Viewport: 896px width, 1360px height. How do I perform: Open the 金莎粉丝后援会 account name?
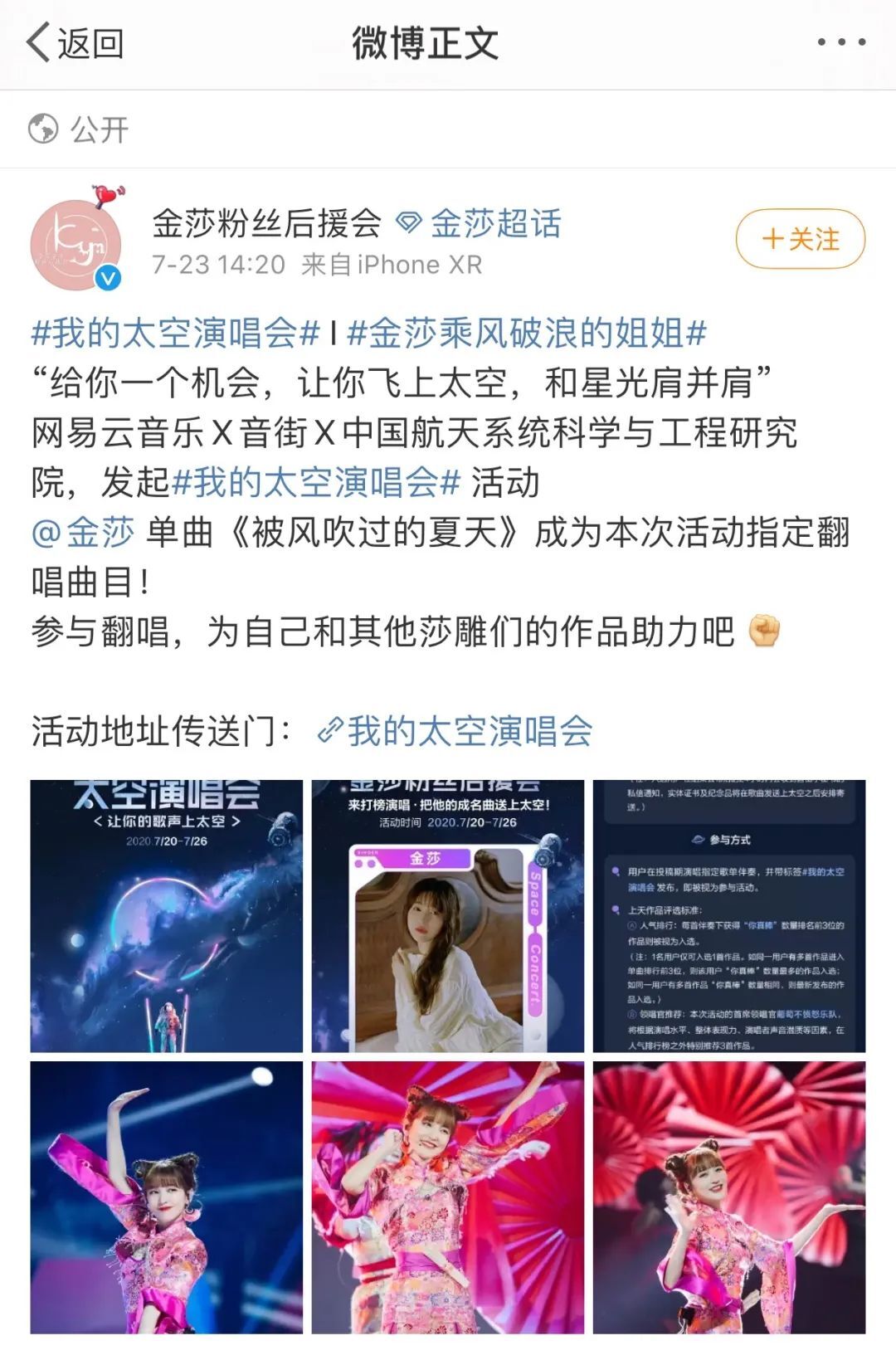[266, 224]
